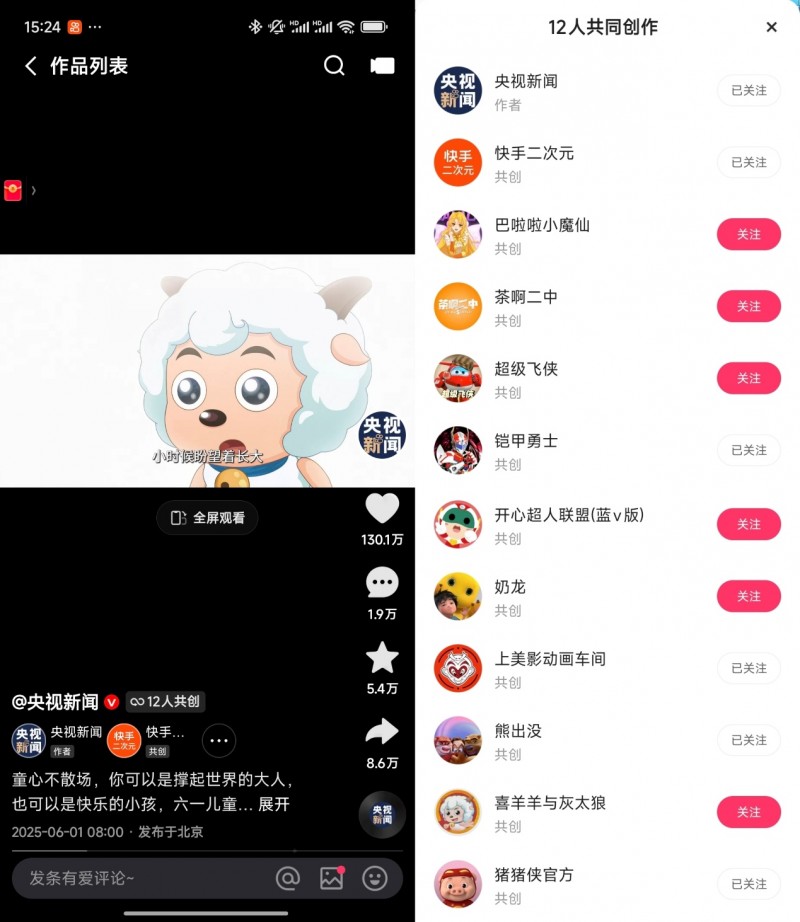Like this video

[x=382, y=509]
